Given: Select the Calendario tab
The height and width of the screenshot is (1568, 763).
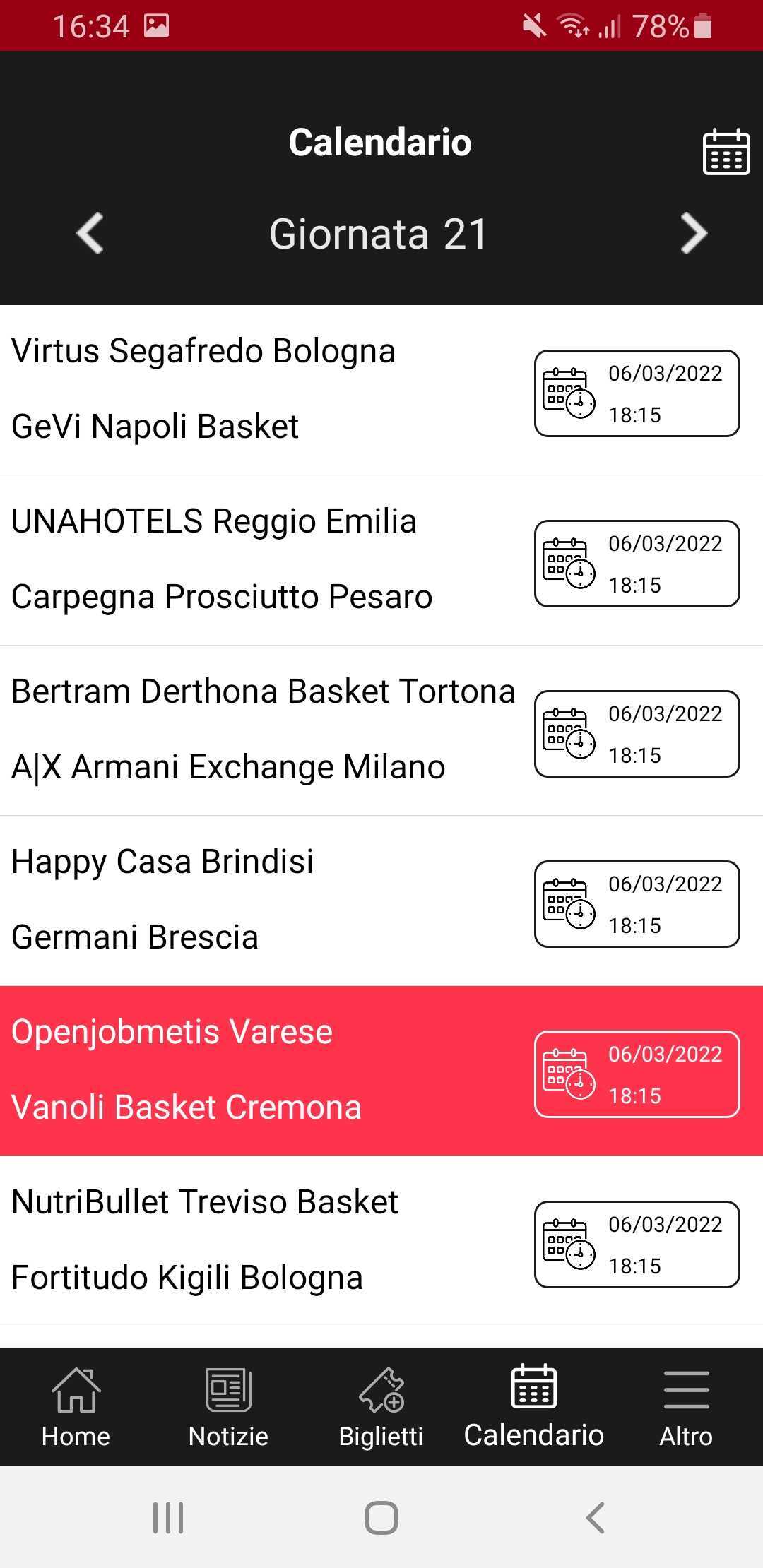Looking at the screenshot, I should 533,1407.
